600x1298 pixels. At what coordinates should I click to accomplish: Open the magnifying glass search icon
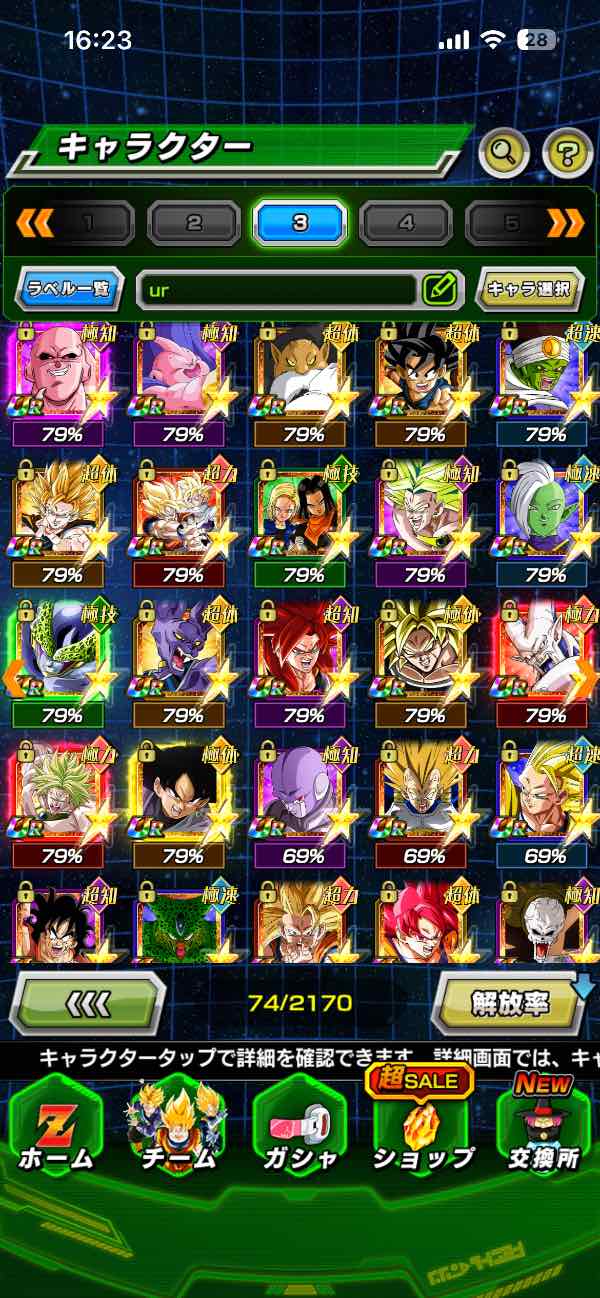[504, 152]
